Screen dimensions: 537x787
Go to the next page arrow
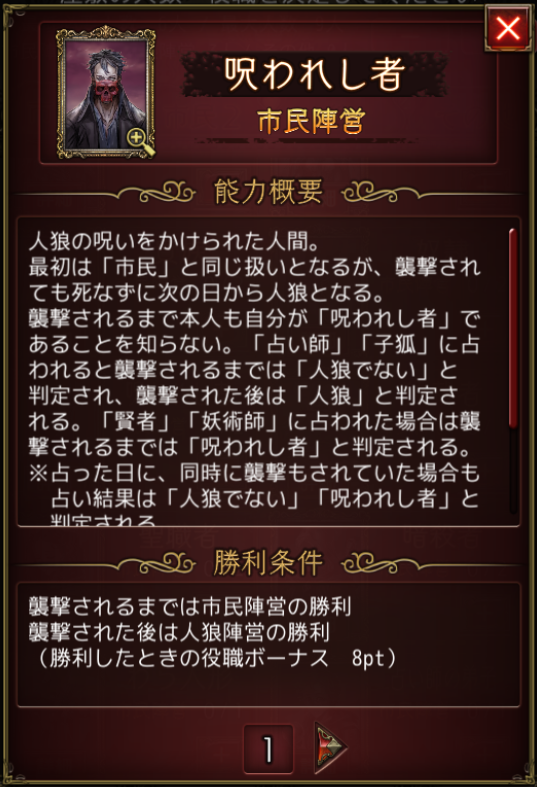click(330, 747)
